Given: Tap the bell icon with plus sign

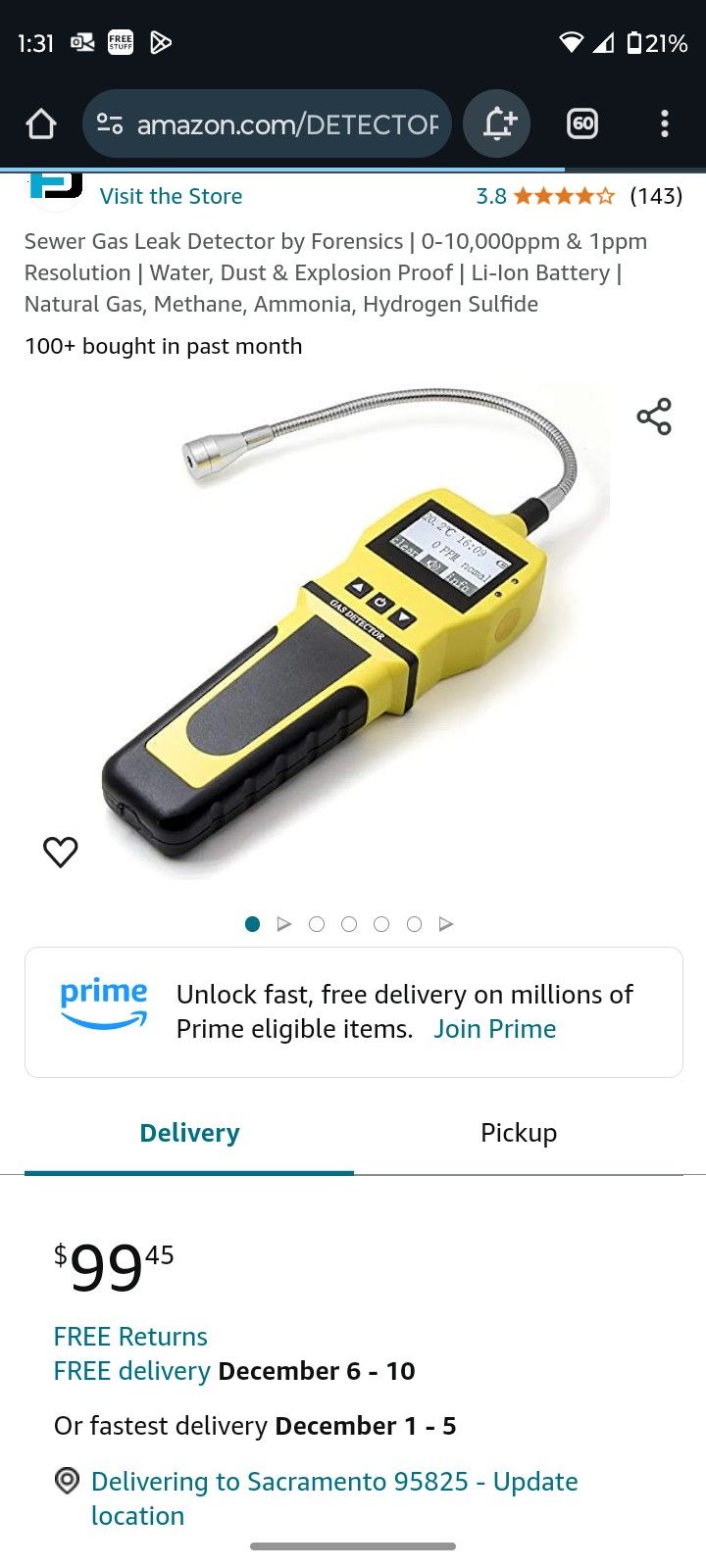Looking at the screenshot, I should pos(496,123).
